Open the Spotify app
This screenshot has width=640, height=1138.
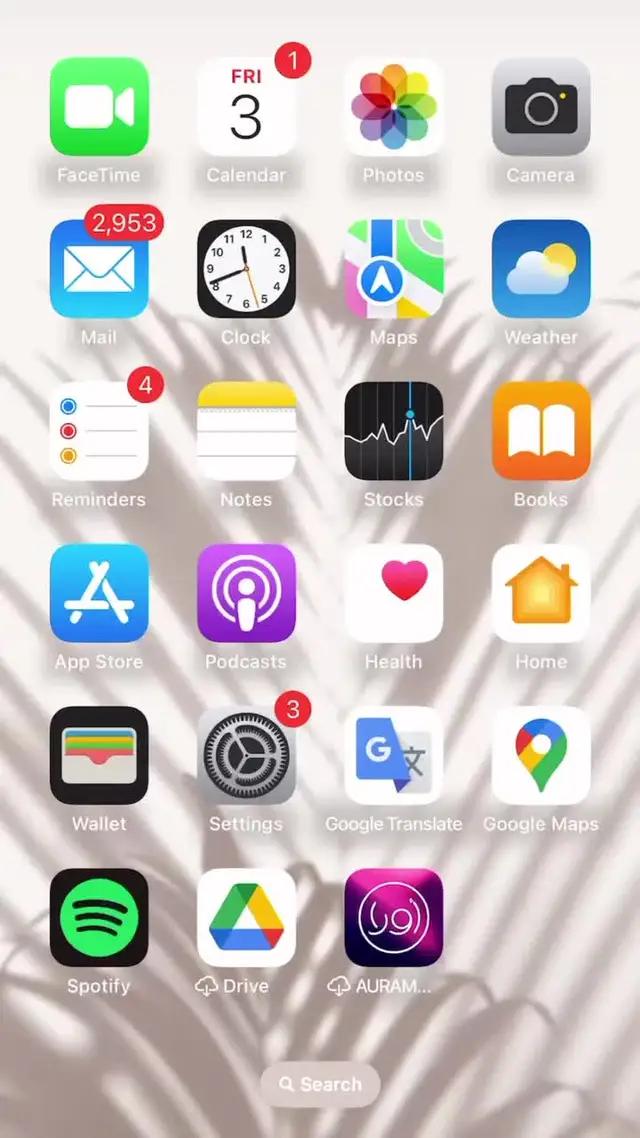99,917
